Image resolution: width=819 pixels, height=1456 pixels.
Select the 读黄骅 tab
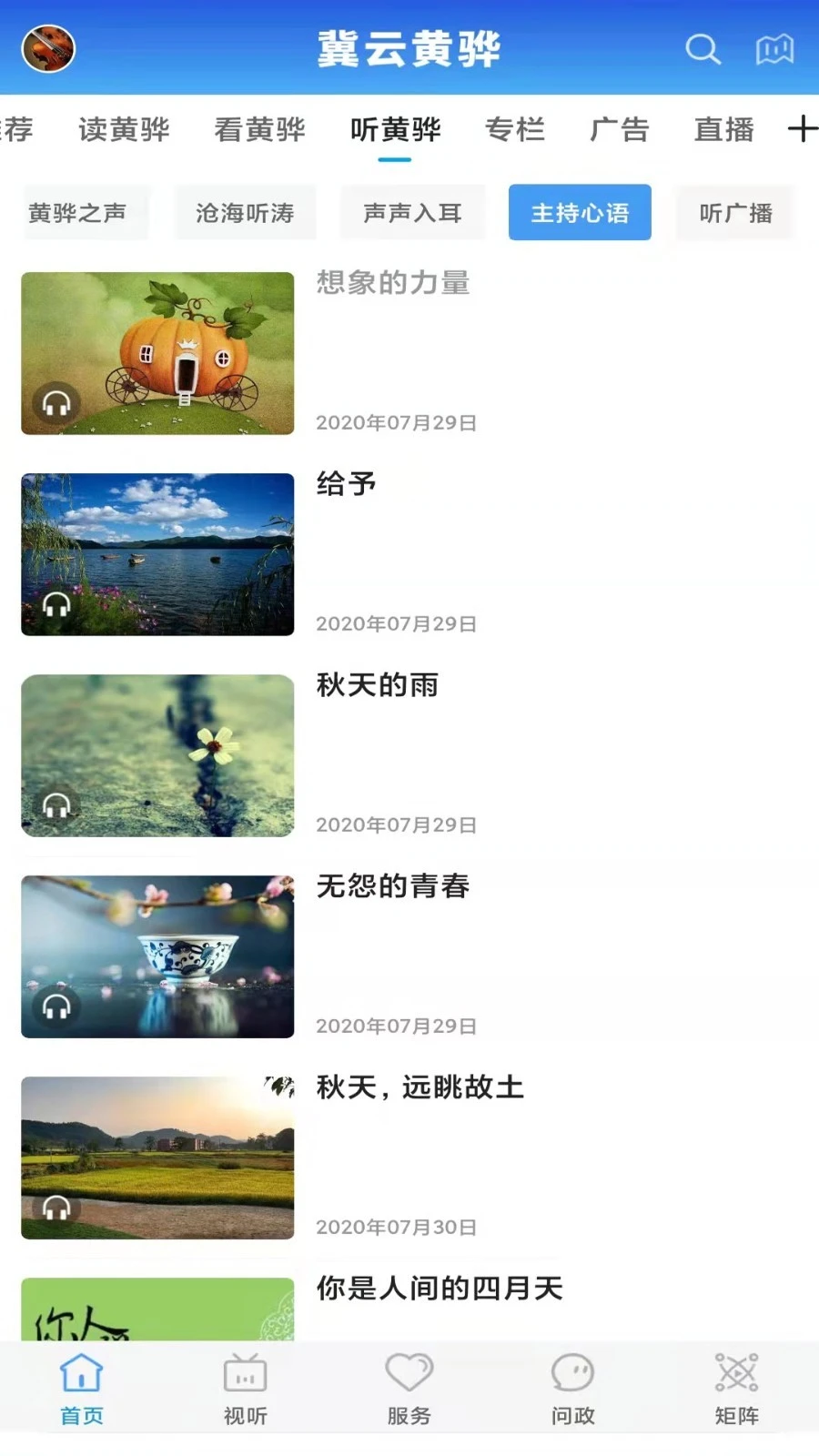click(x=125, y=130)
